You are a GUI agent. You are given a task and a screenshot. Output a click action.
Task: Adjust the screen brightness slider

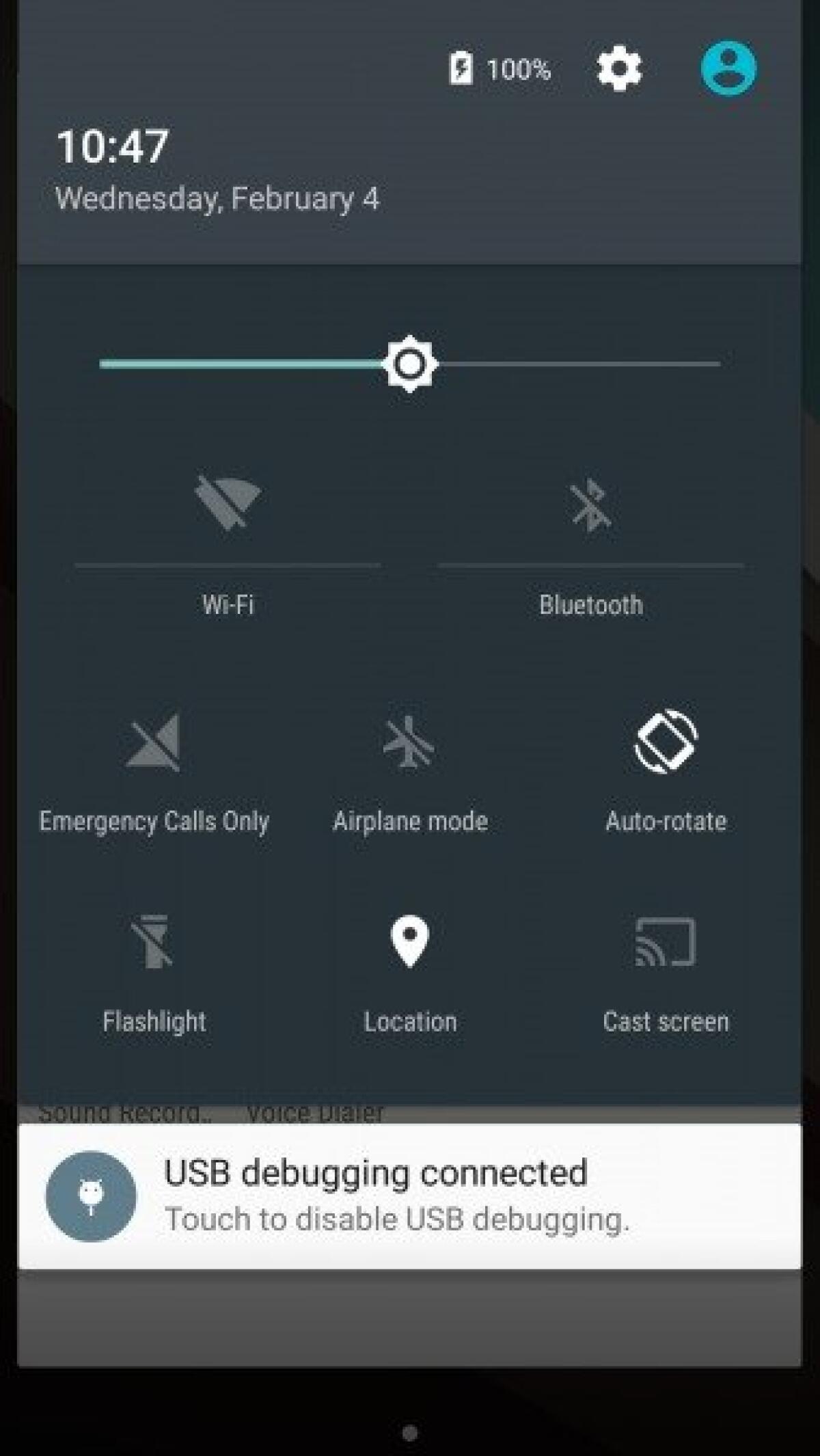[410, 364]
